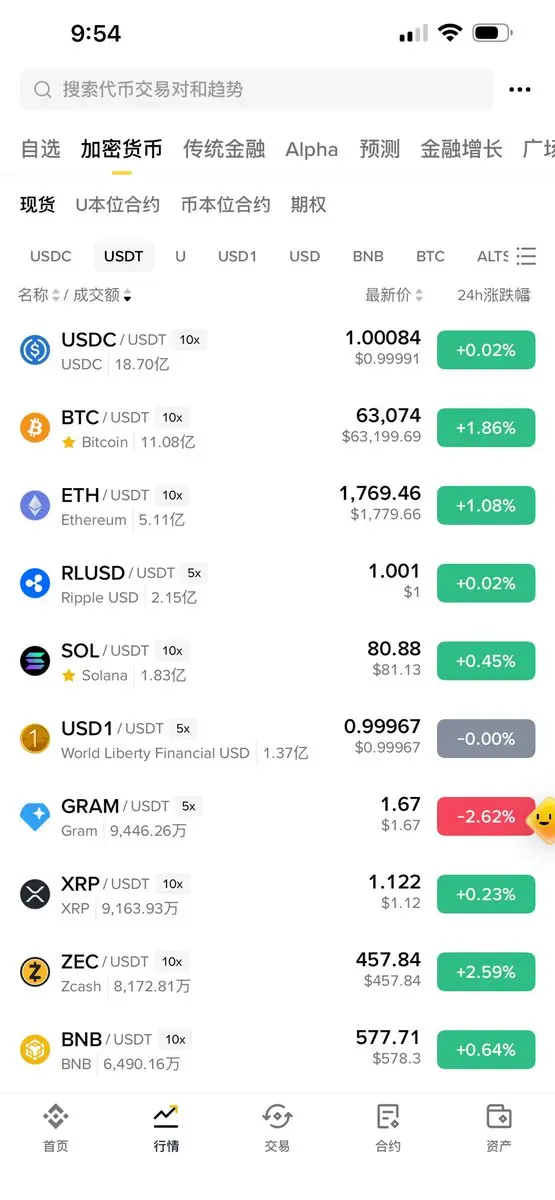Open the Alpha tab
The width and height of the screenshot is (555, 1200).
pos(311,149)
